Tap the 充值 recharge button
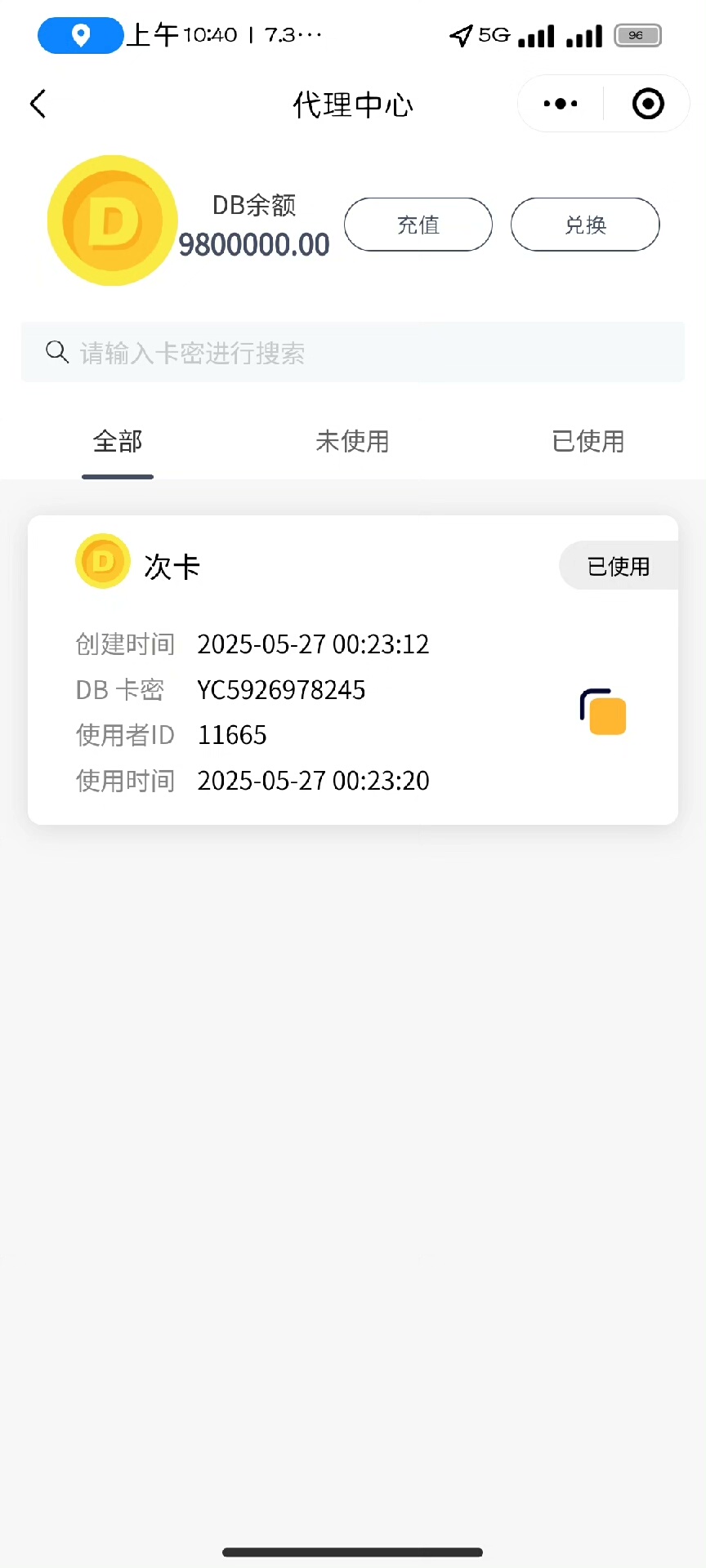This screenshot has height=1568, width=706. [x=418, y=225]
